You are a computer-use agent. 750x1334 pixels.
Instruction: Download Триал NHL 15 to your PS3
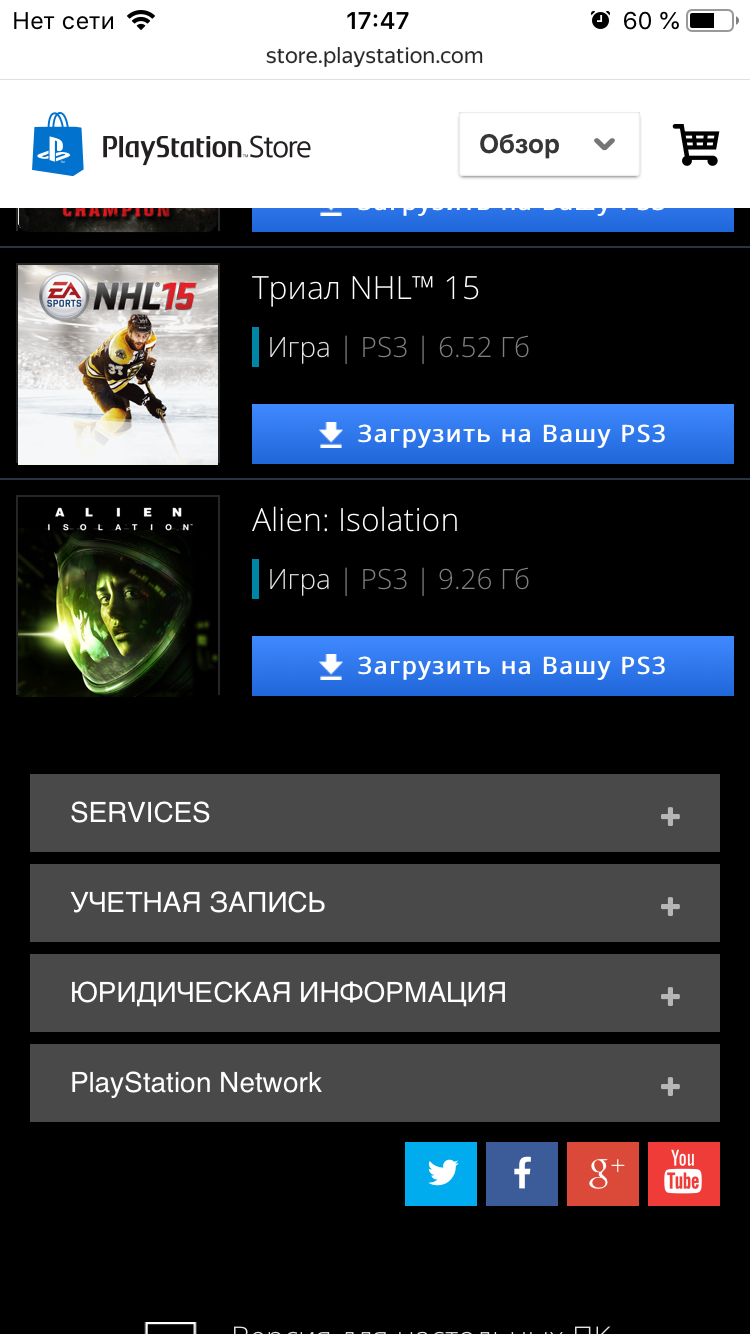pos(493,434)
